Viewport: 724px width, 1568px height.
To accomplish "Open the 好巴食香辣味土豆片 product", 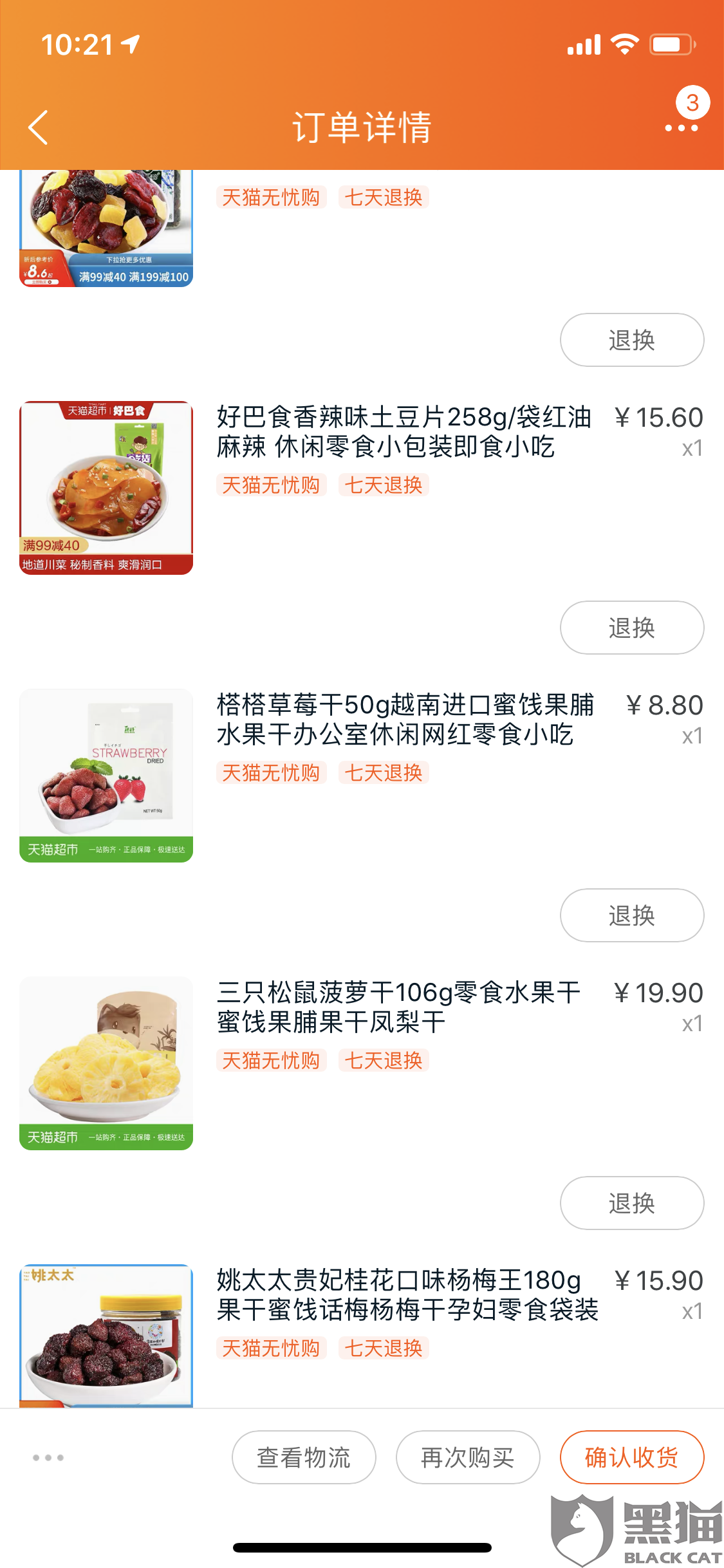I will [404, 431].
